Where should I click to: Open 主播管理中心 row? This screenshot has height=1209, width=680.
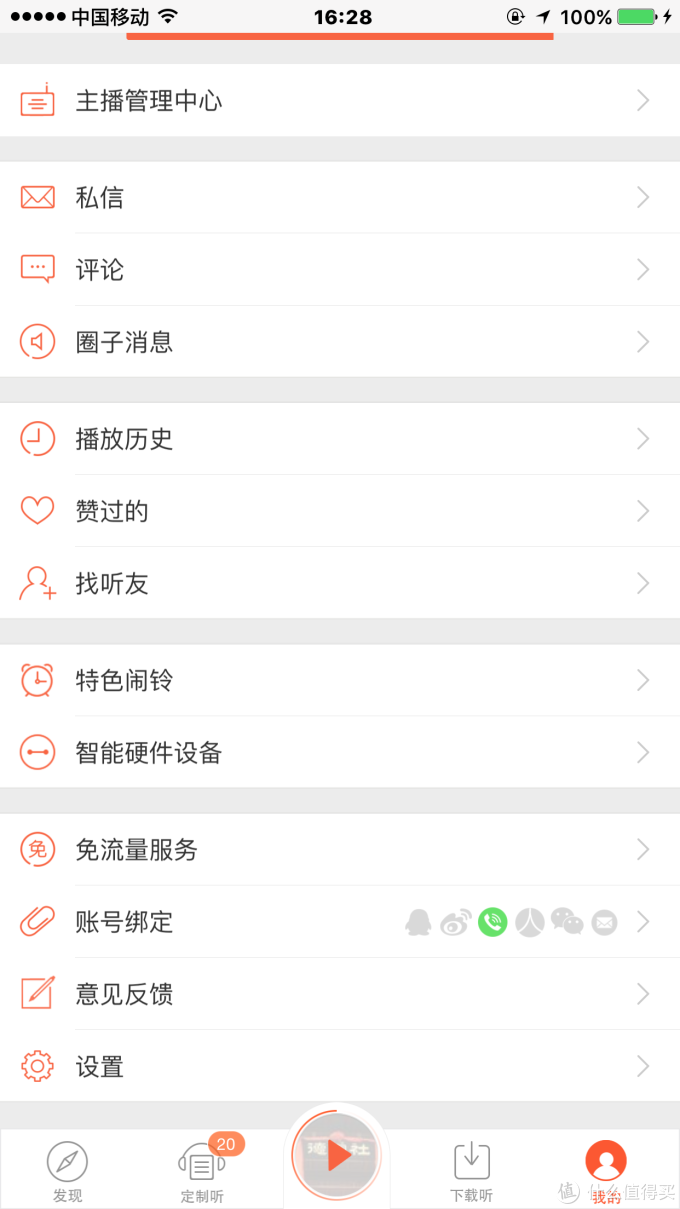pyautogui.click(x=340, y=101)
